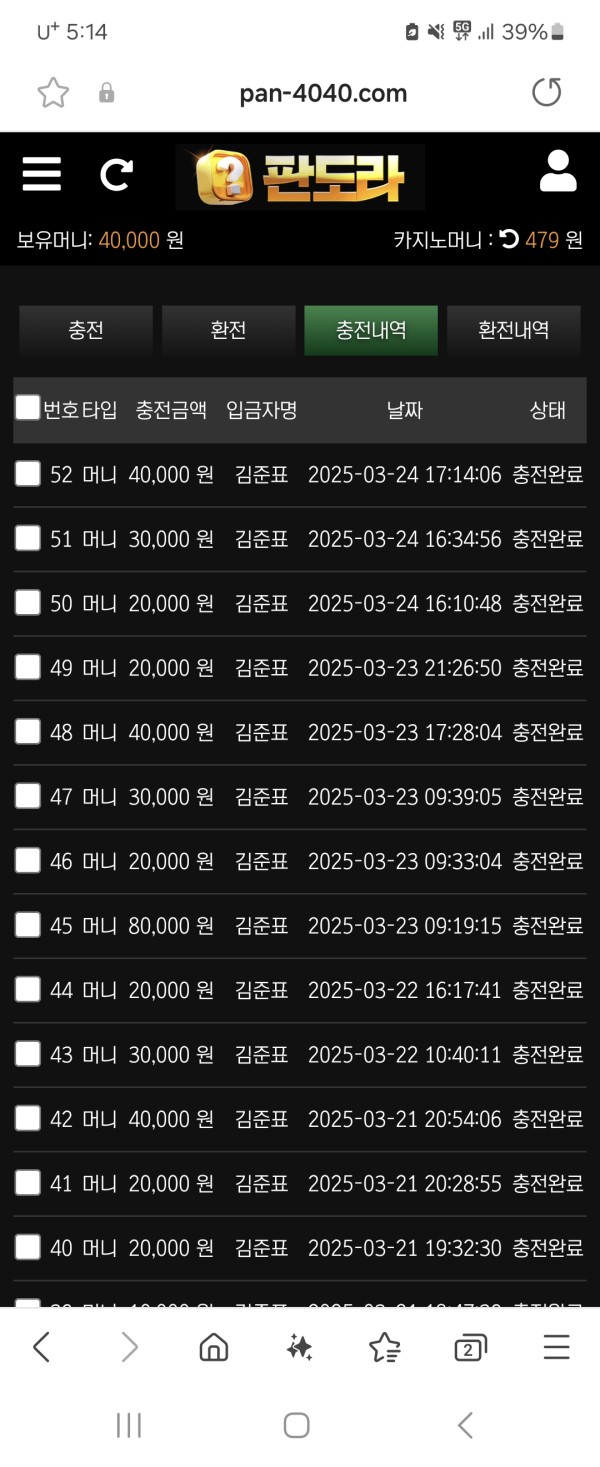
Task: Bookmark the page with the address-bar star
Action: point(53,93)
